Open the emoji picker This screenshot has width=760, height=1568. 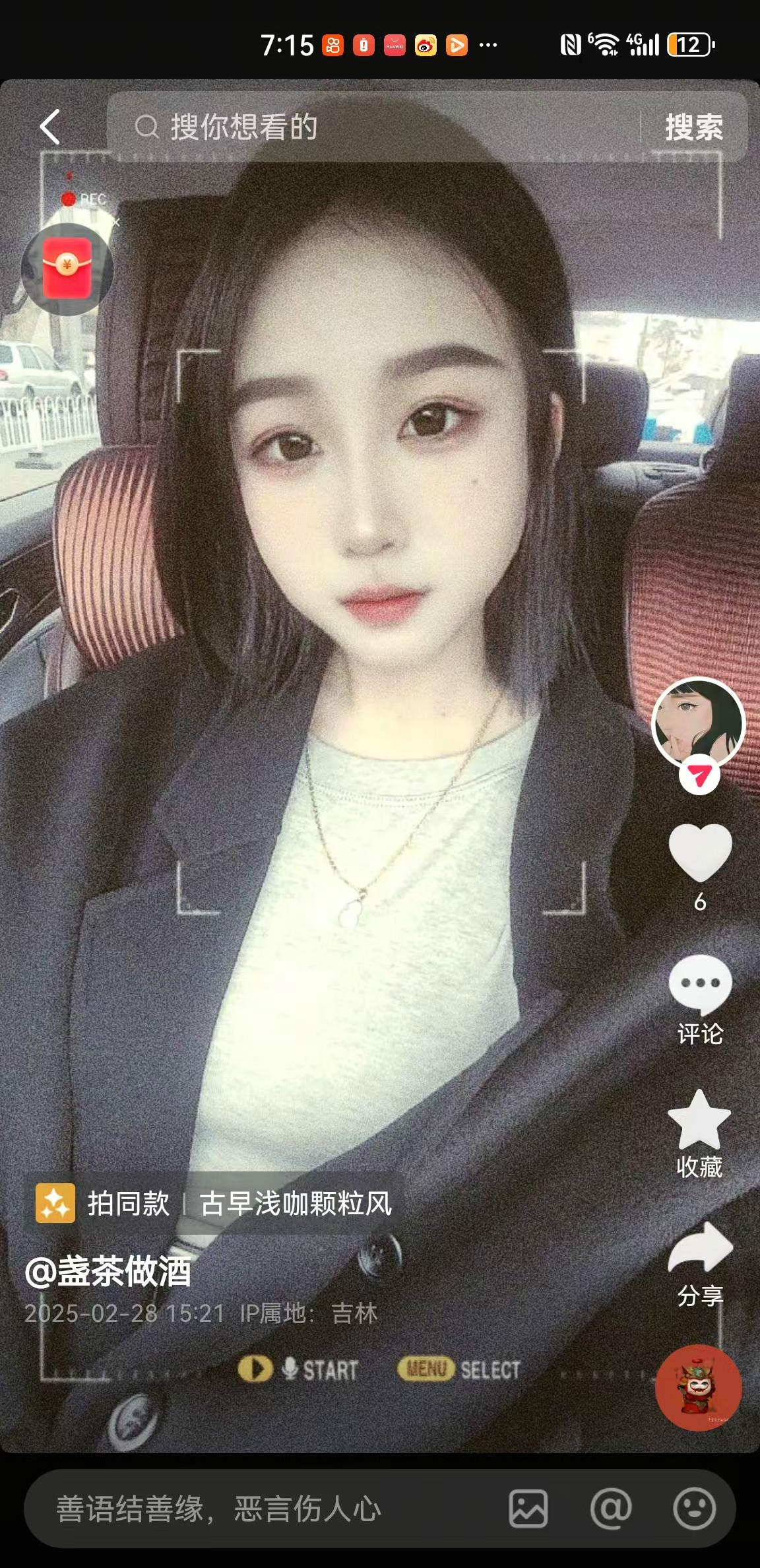pyautogui.click(x=694, y=1509)
